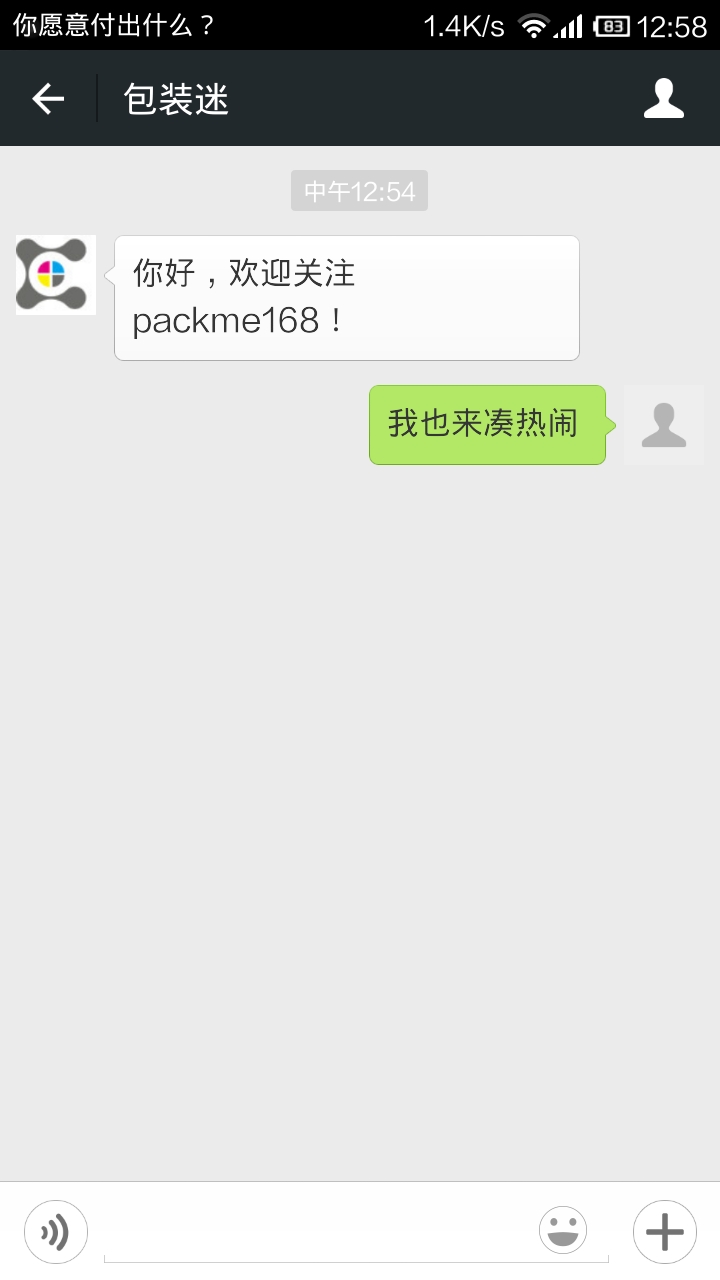
Task: Tap your own gray profile avatar
Action: tap(664, 425)
